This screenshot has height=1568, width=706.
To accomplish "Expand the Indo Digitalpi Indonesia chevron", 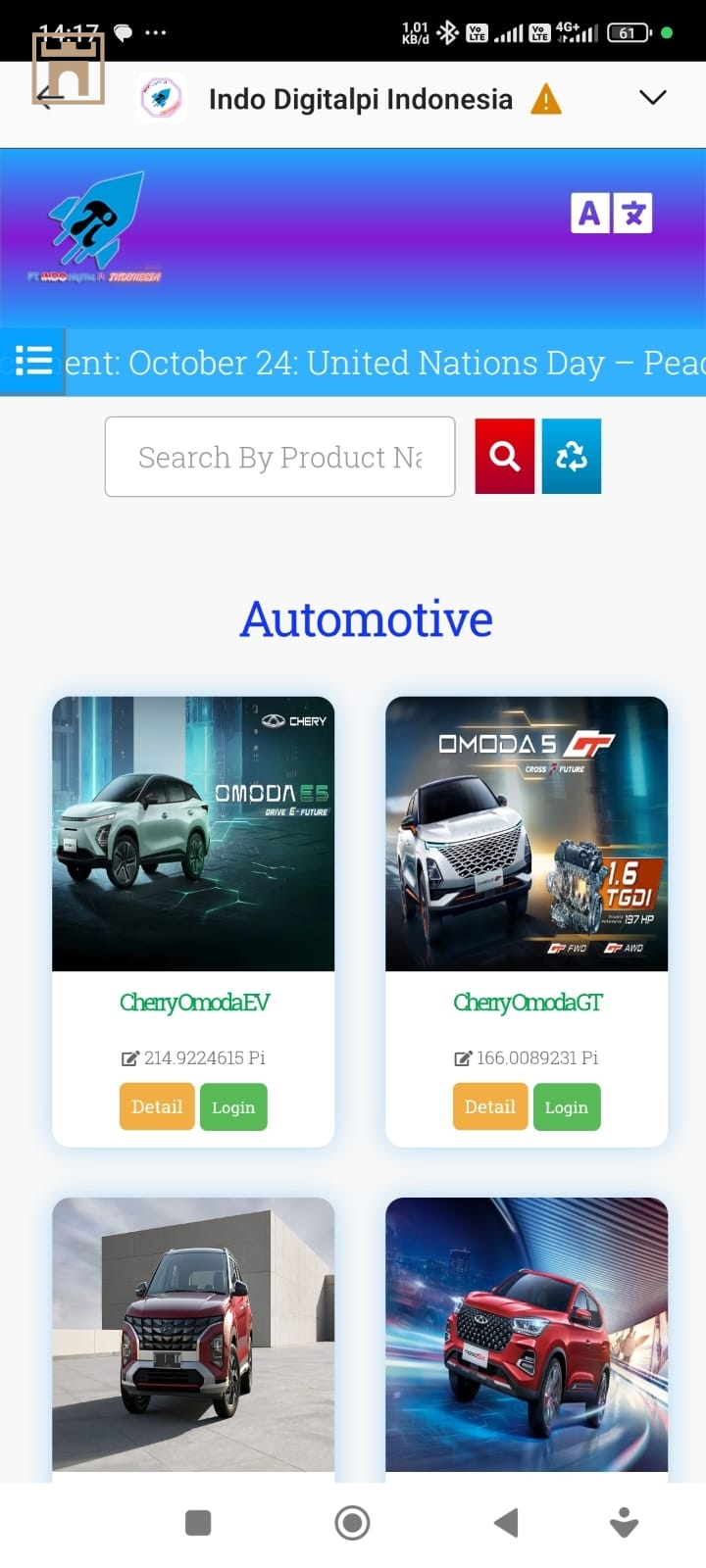I will [x=652, y=97].
